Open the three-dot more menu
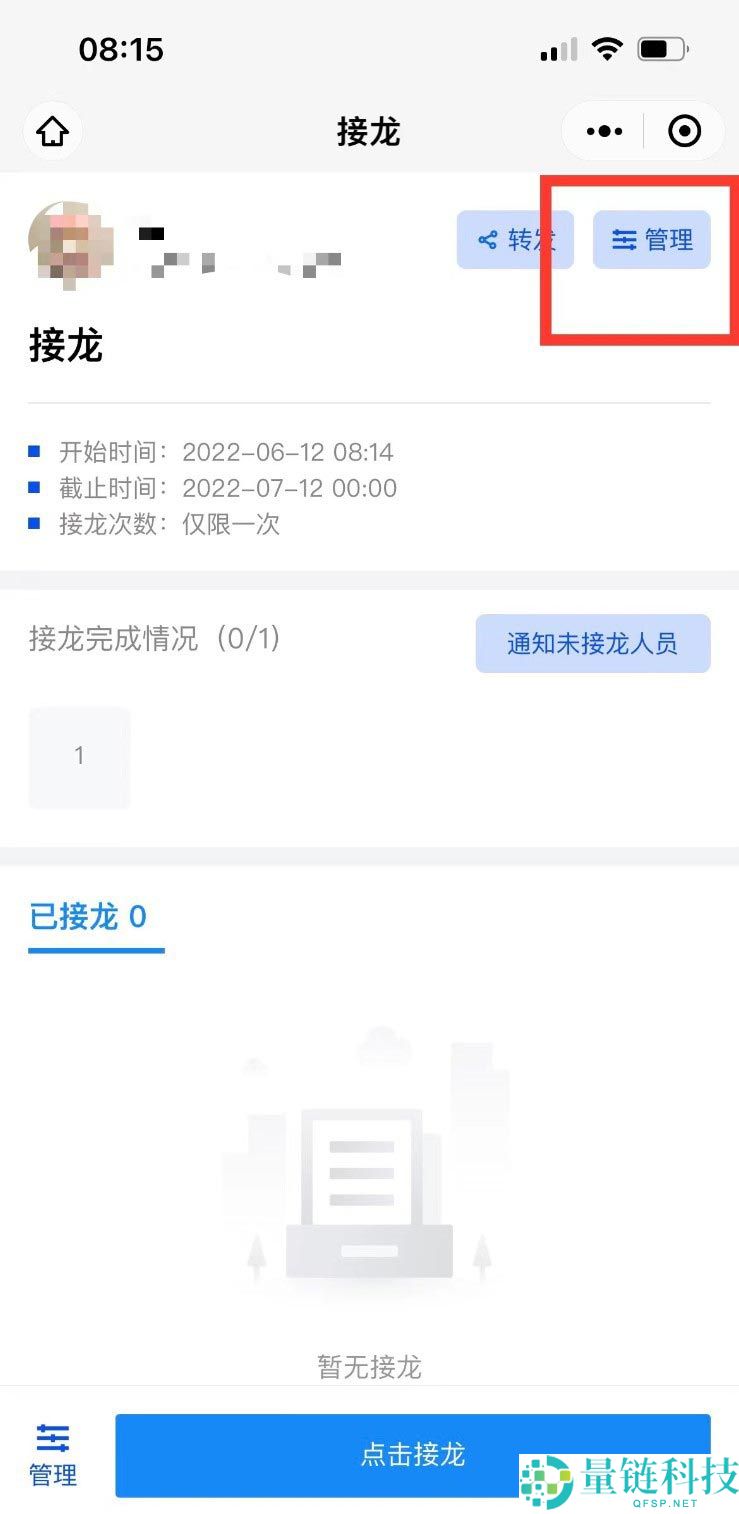 pos(604,131)
